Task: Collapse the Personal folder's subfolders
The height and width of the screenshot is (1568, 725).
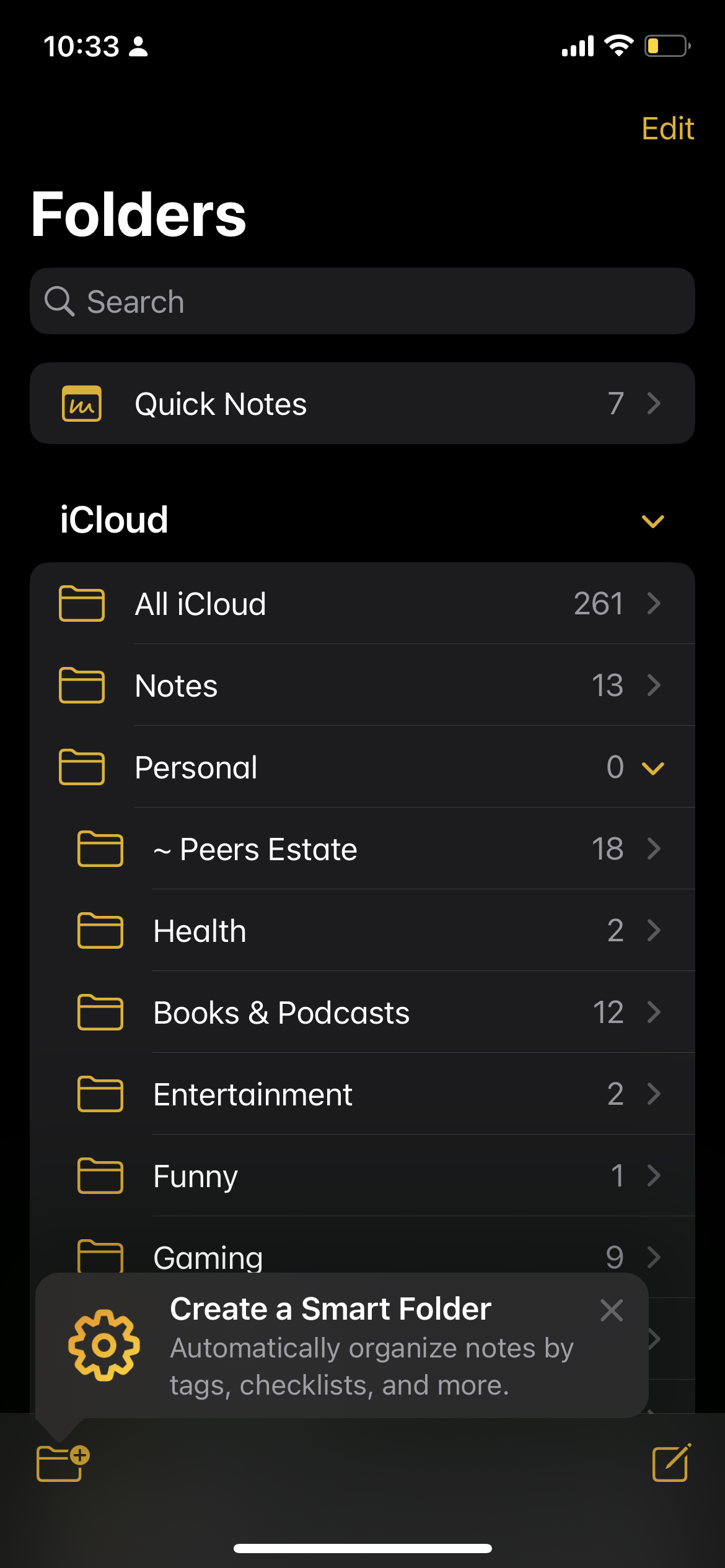Action: point(652,768)
